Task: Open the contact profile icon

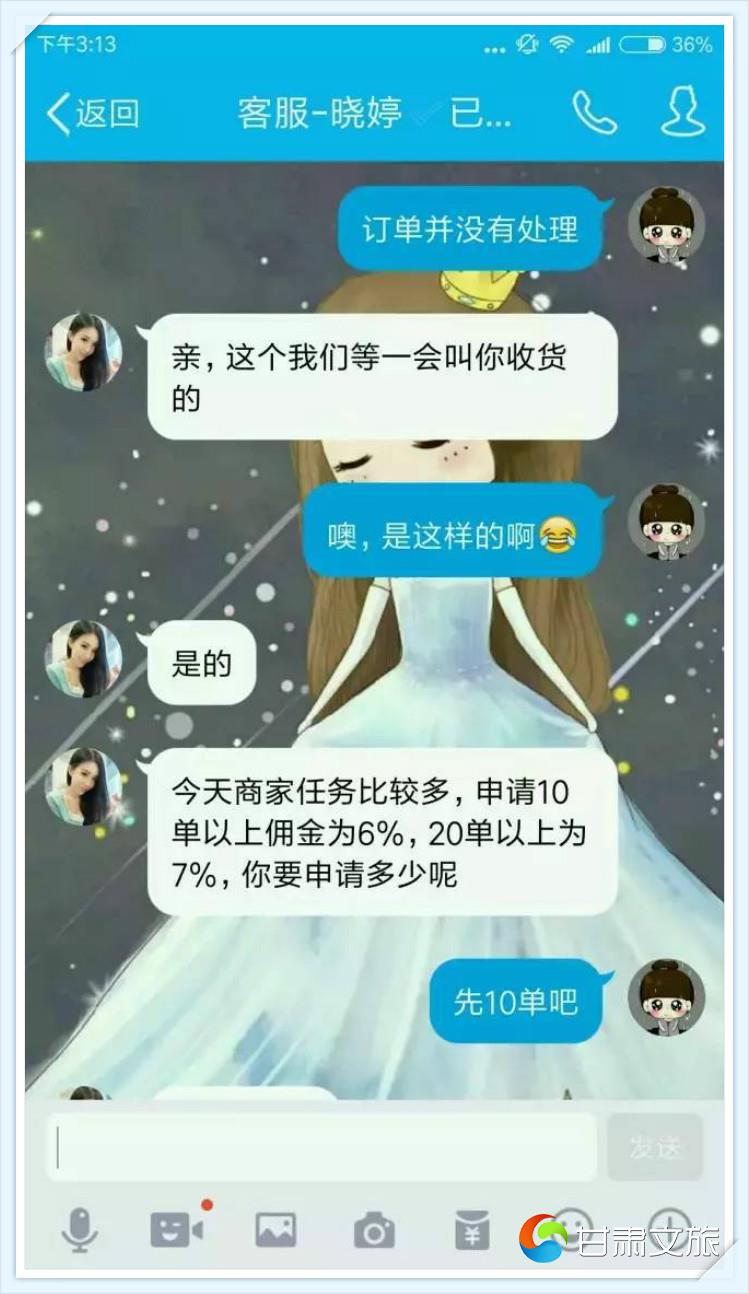Action: pyautogui.click(x=683, y=114)
